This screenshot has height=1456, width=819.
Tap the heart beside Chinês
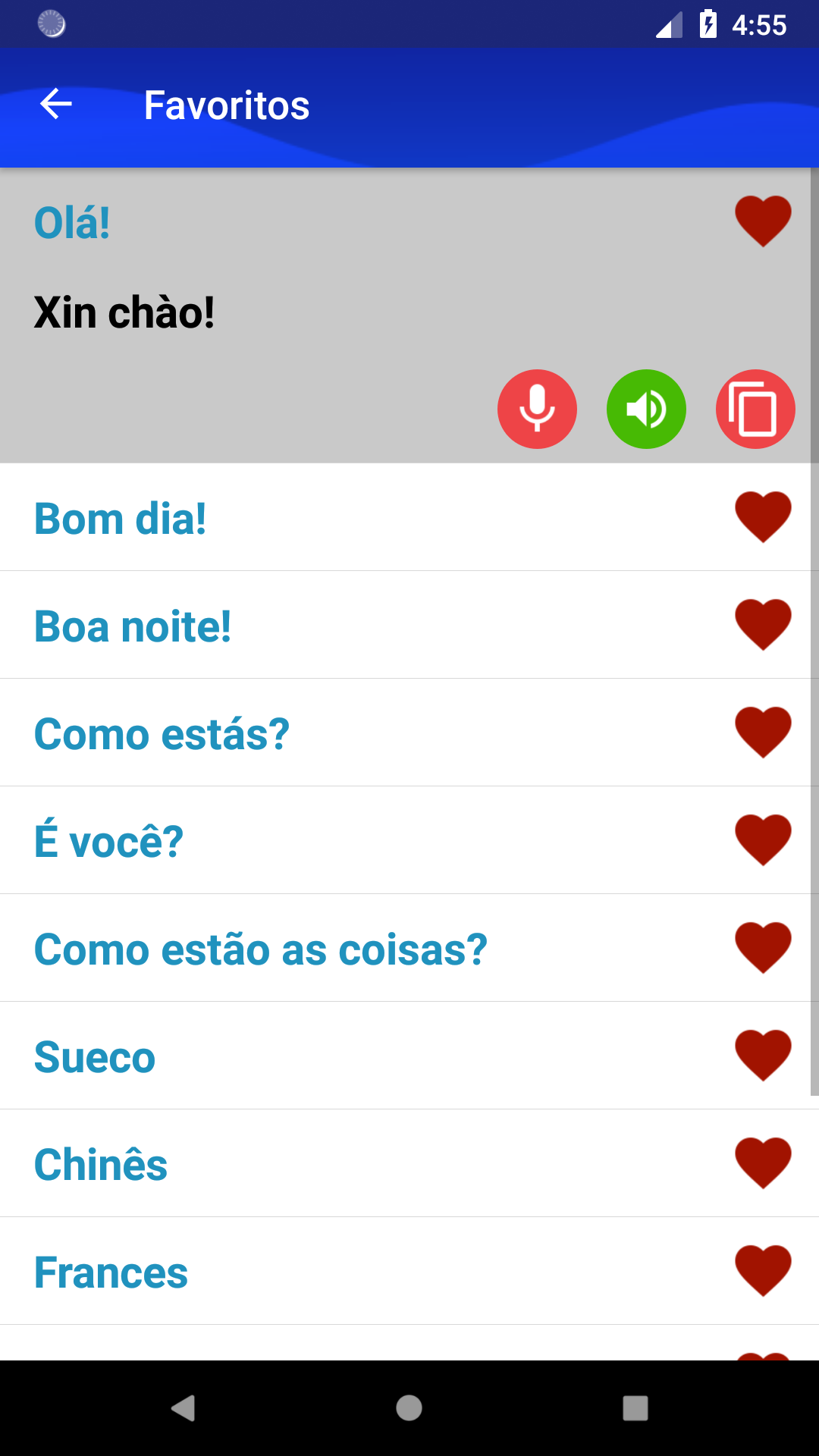coord(763,1163)
